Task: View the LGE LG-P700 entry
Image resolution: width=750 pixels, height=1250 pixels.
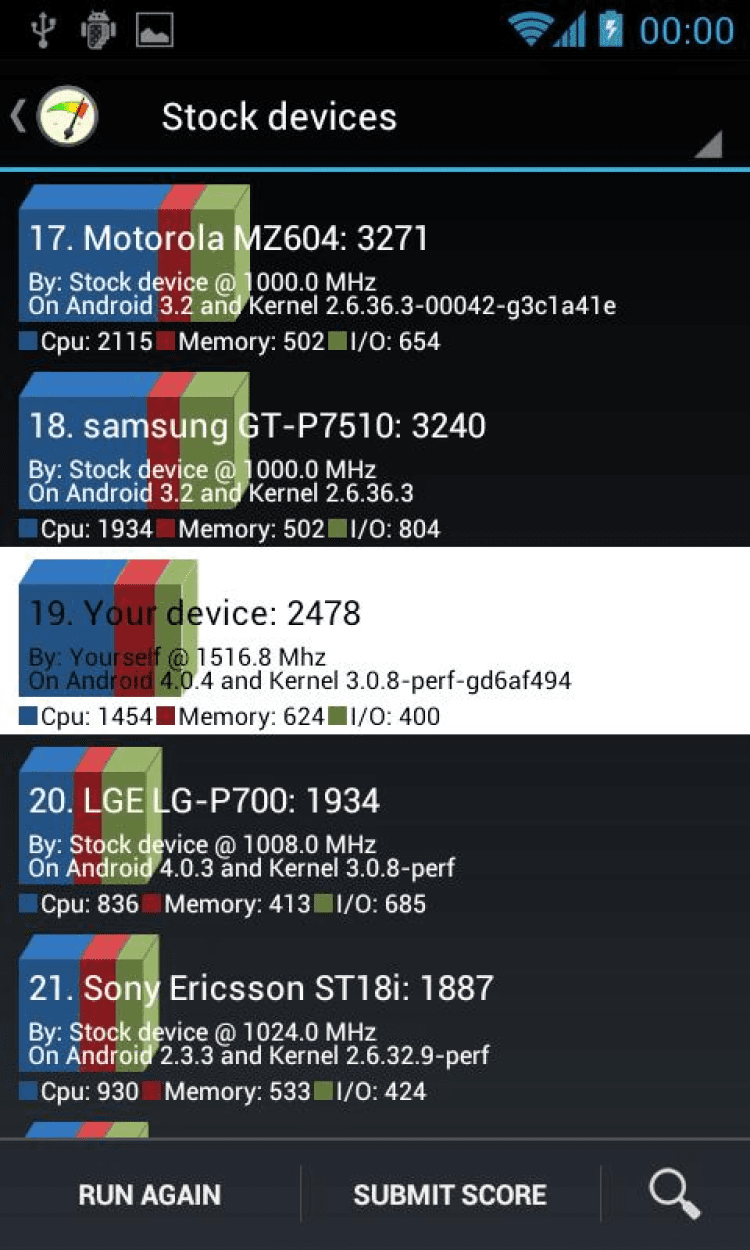Action: [x=375, y=830]
